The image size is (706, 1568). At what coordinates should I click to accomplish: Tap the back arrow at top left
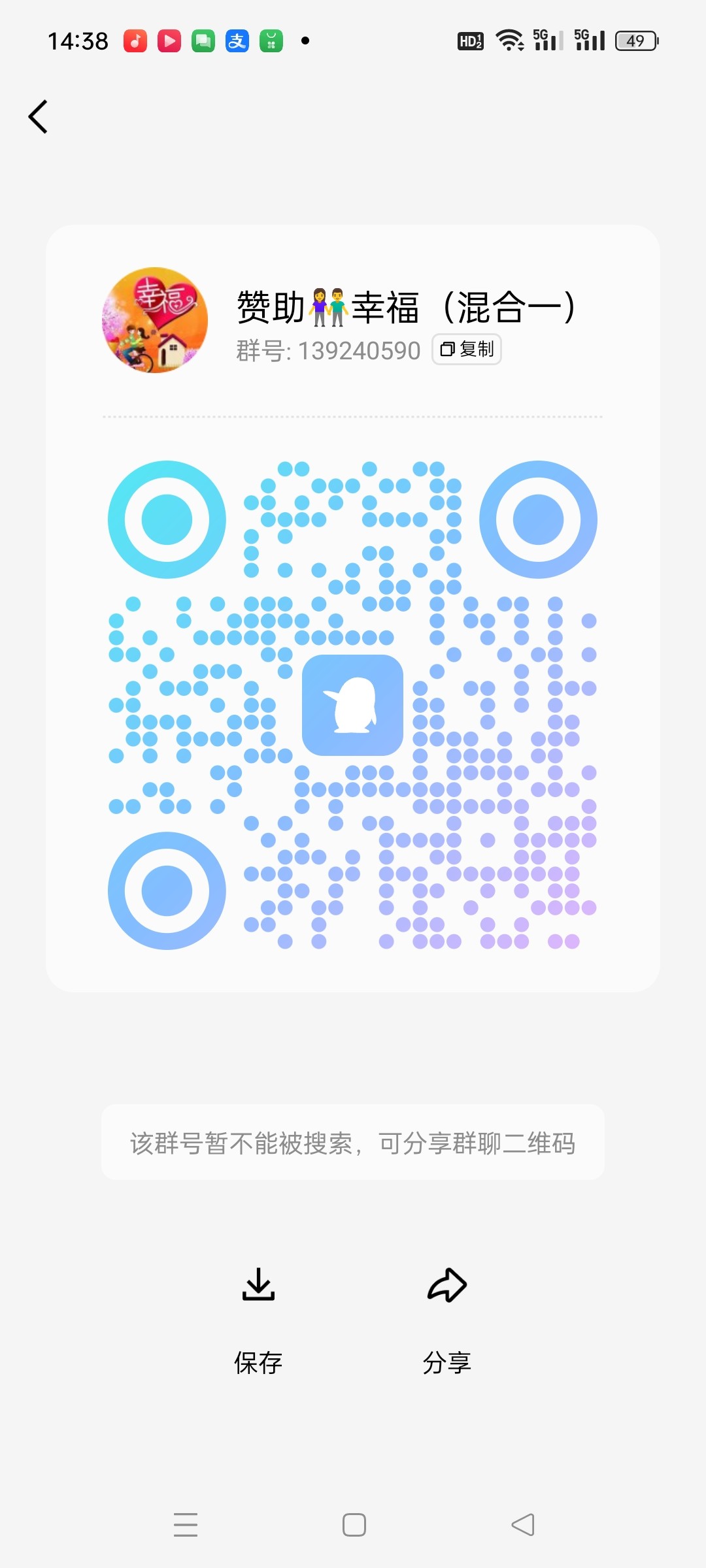point(37,116)
